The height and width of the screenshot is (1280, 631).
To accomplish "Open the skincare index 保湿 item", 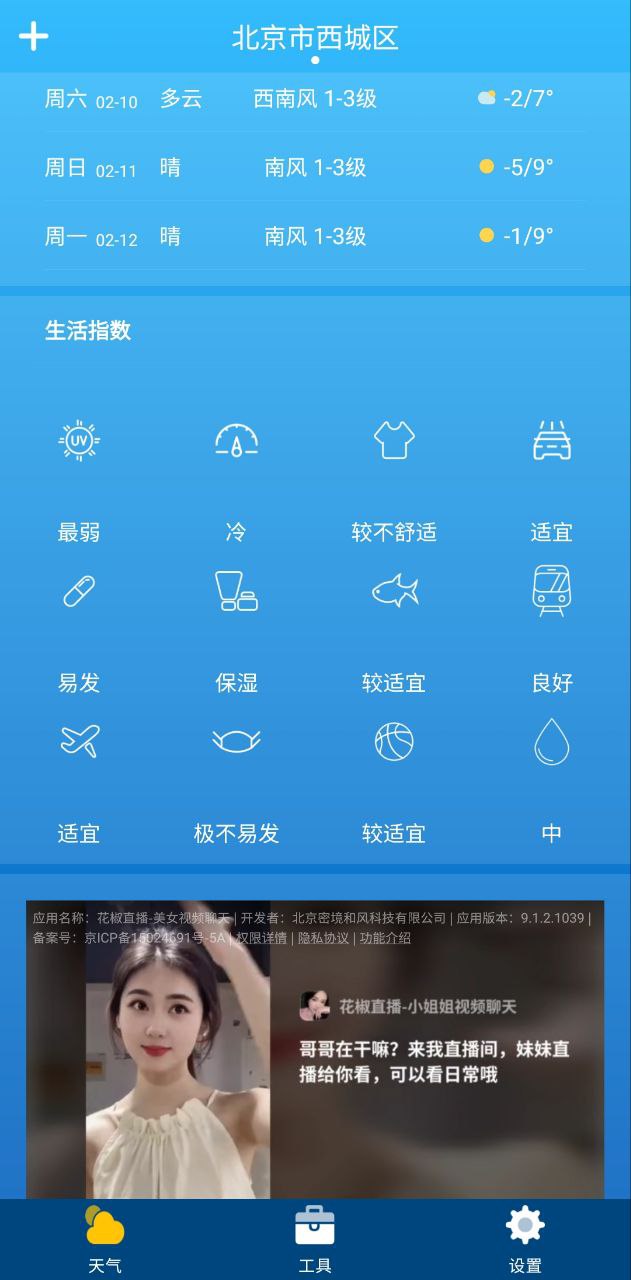I will point(236,591).
